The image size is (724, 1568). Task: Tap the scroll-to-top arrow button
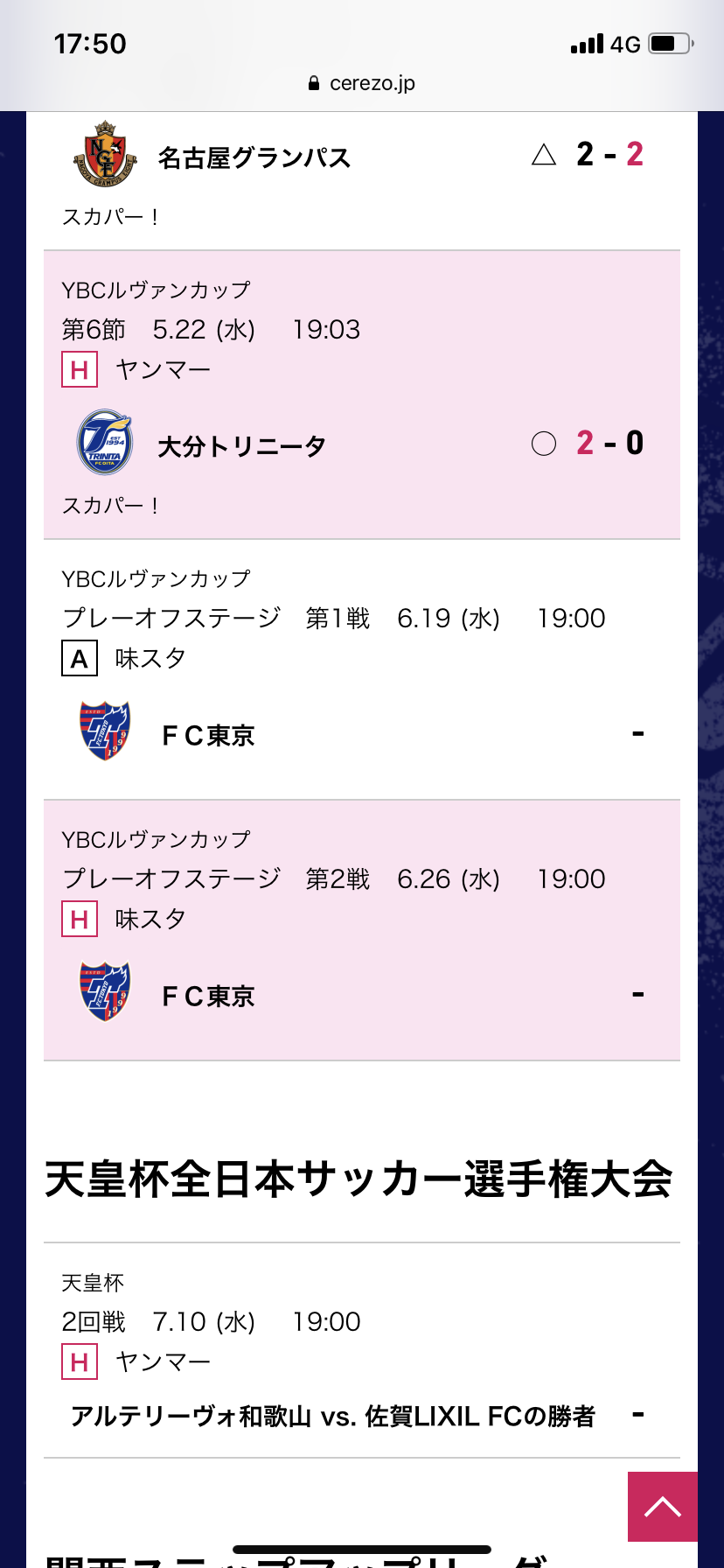(662, 1506)
